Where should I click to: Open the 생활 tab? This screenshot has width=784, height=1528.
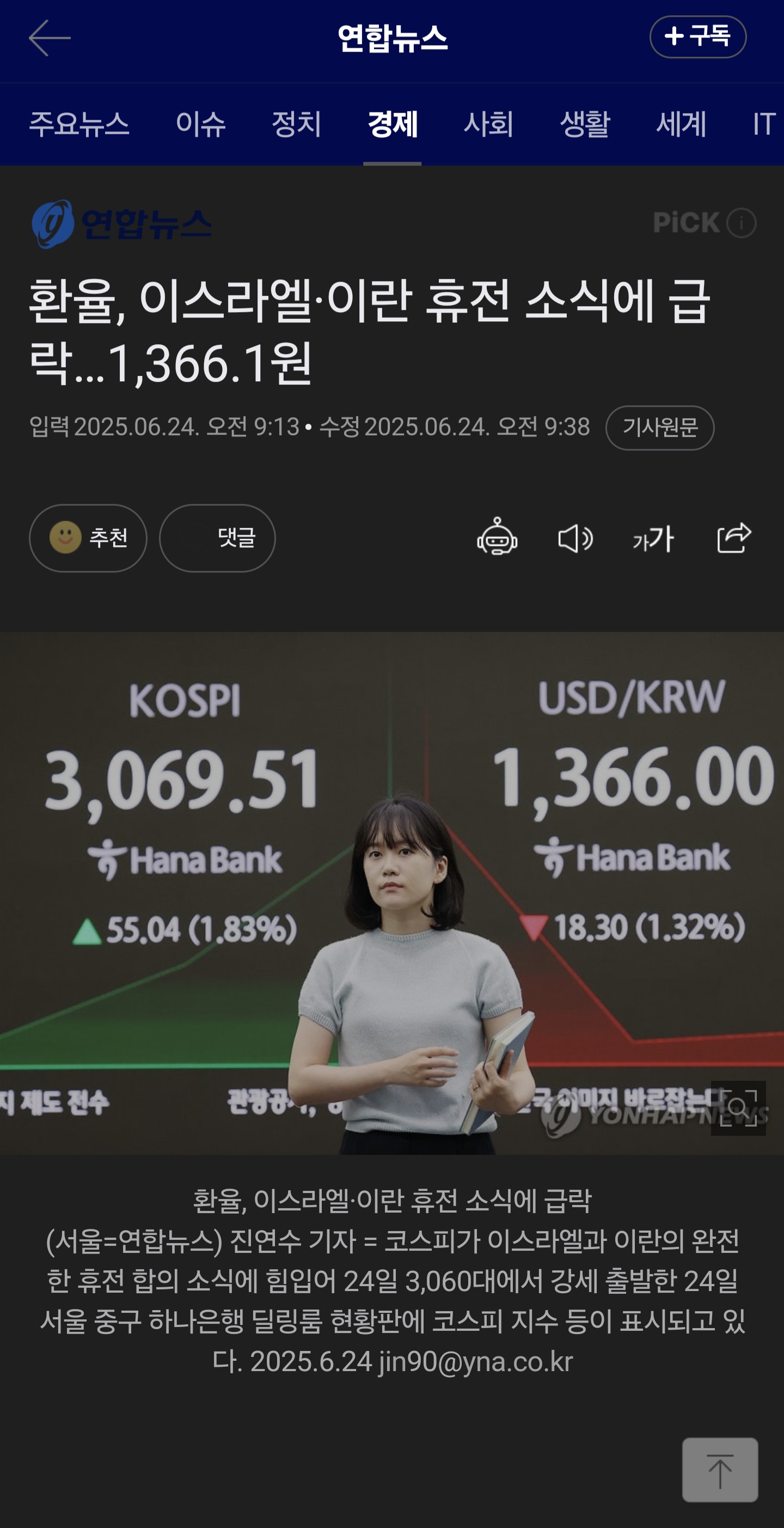[x=585, y=125]
